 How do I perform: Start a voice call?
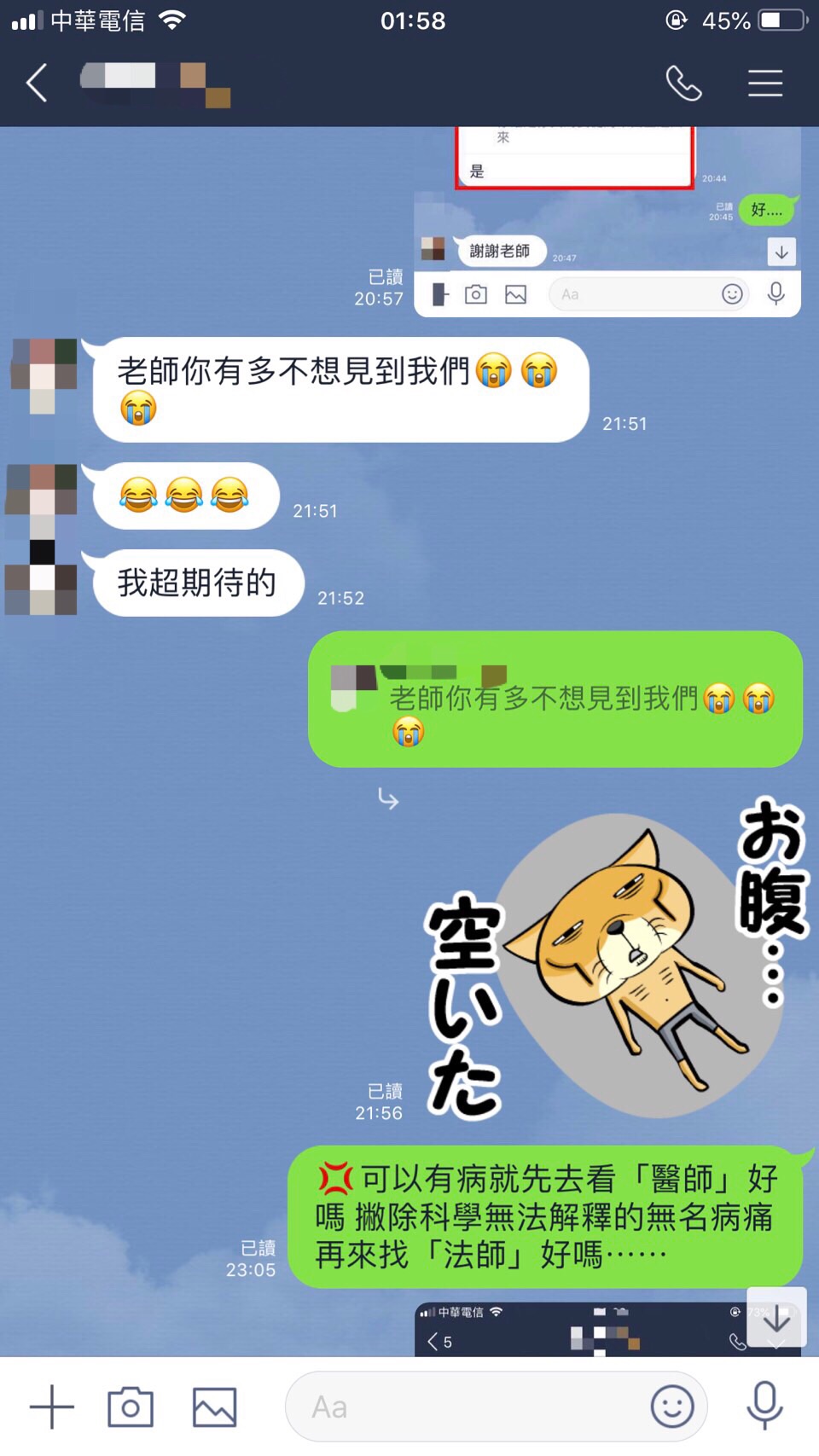coord(683,84)
